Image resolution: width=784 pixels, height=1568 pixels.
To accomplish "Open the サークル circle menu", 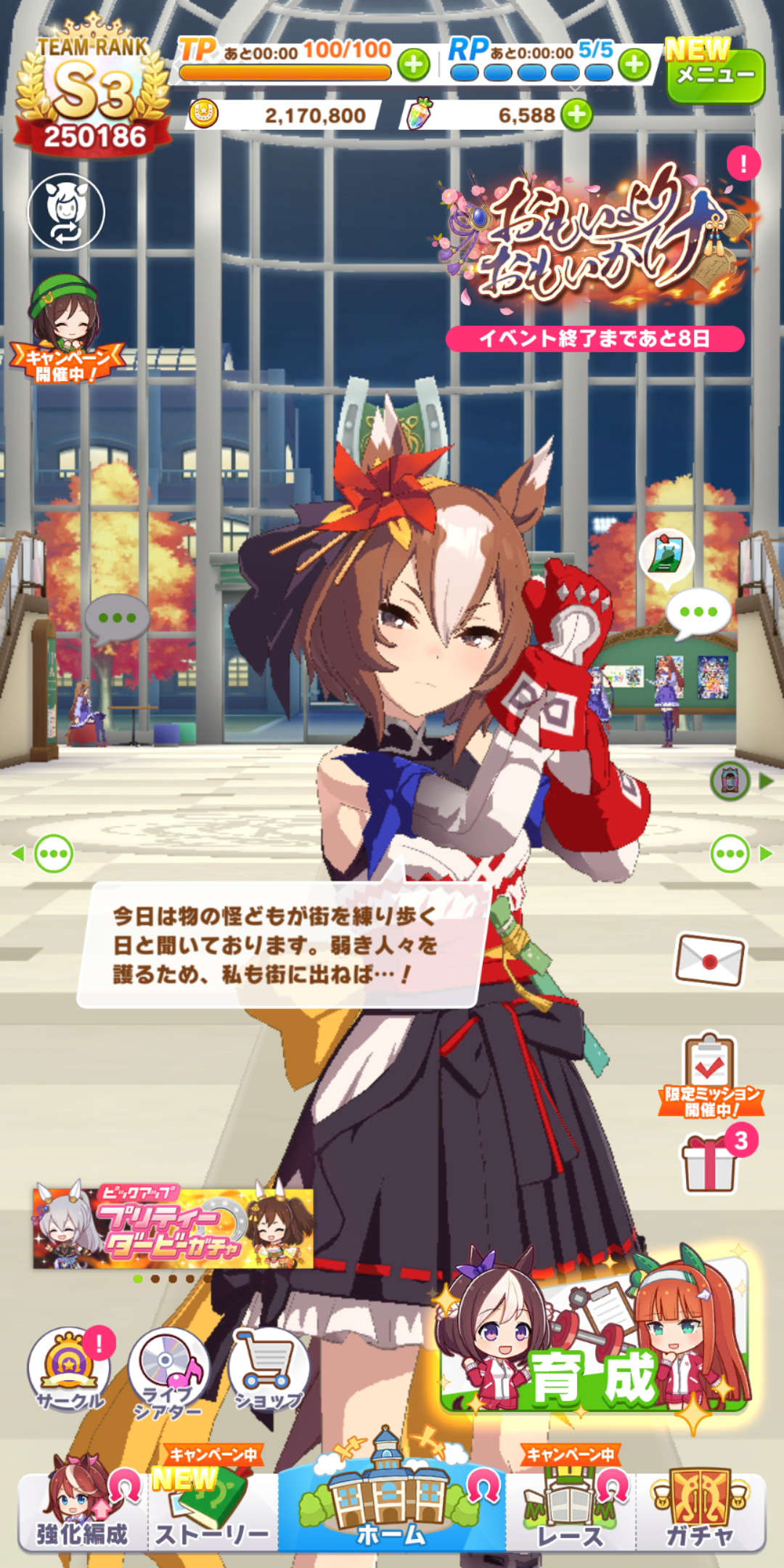I will (69, 1368).
